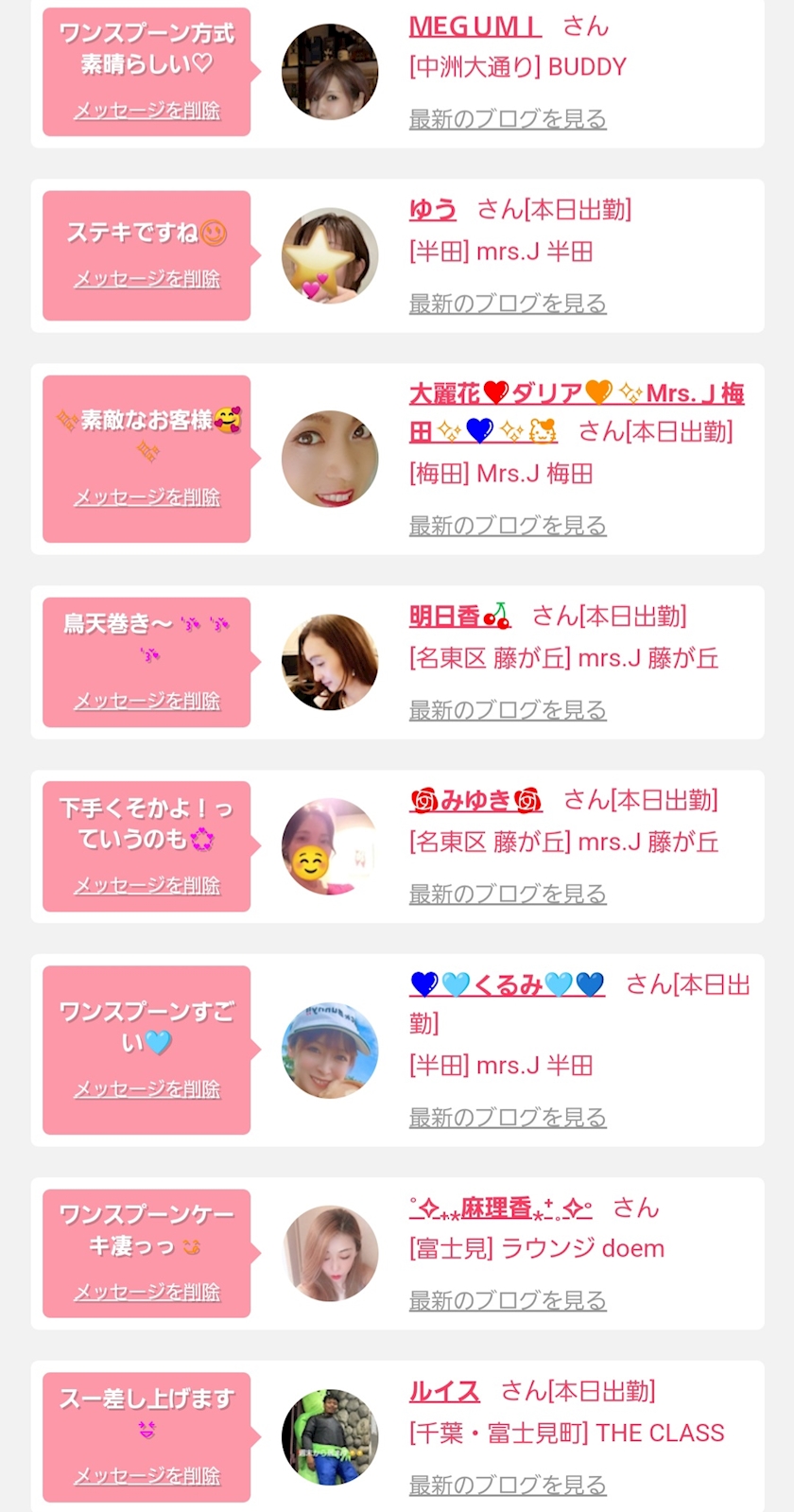Open みゆき's profile name link

pyautogui.click(x=475, y=801)
